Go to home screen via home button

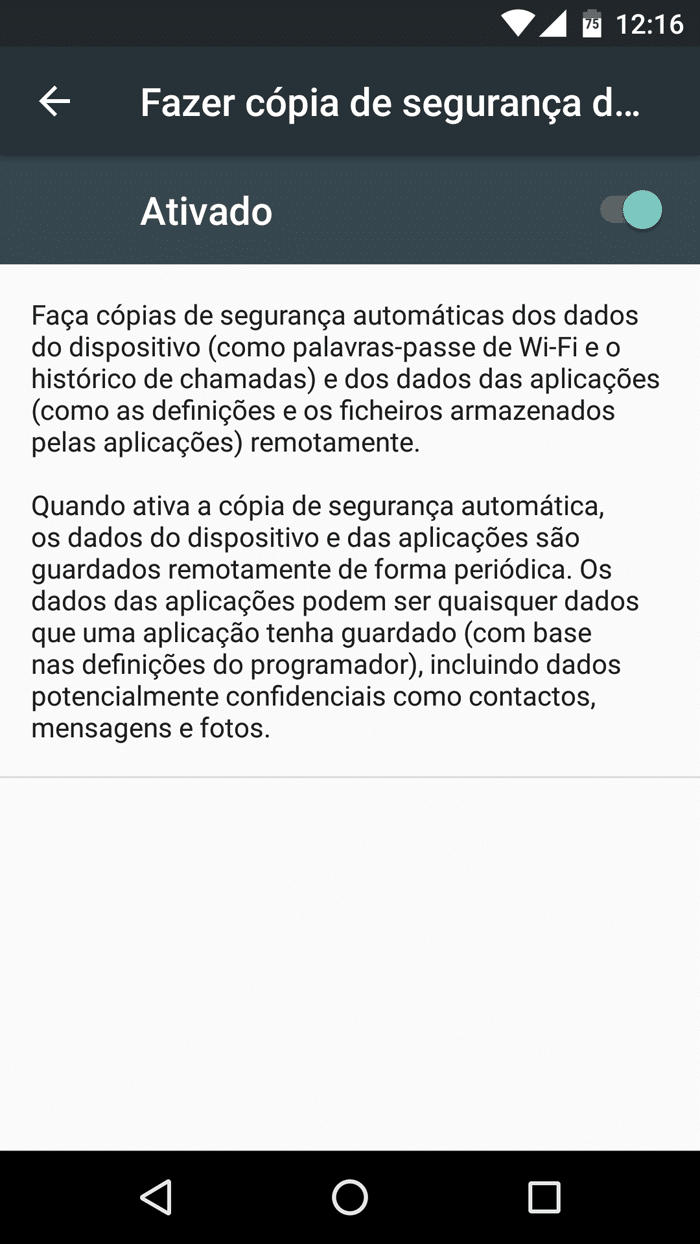coord(350,1197)
